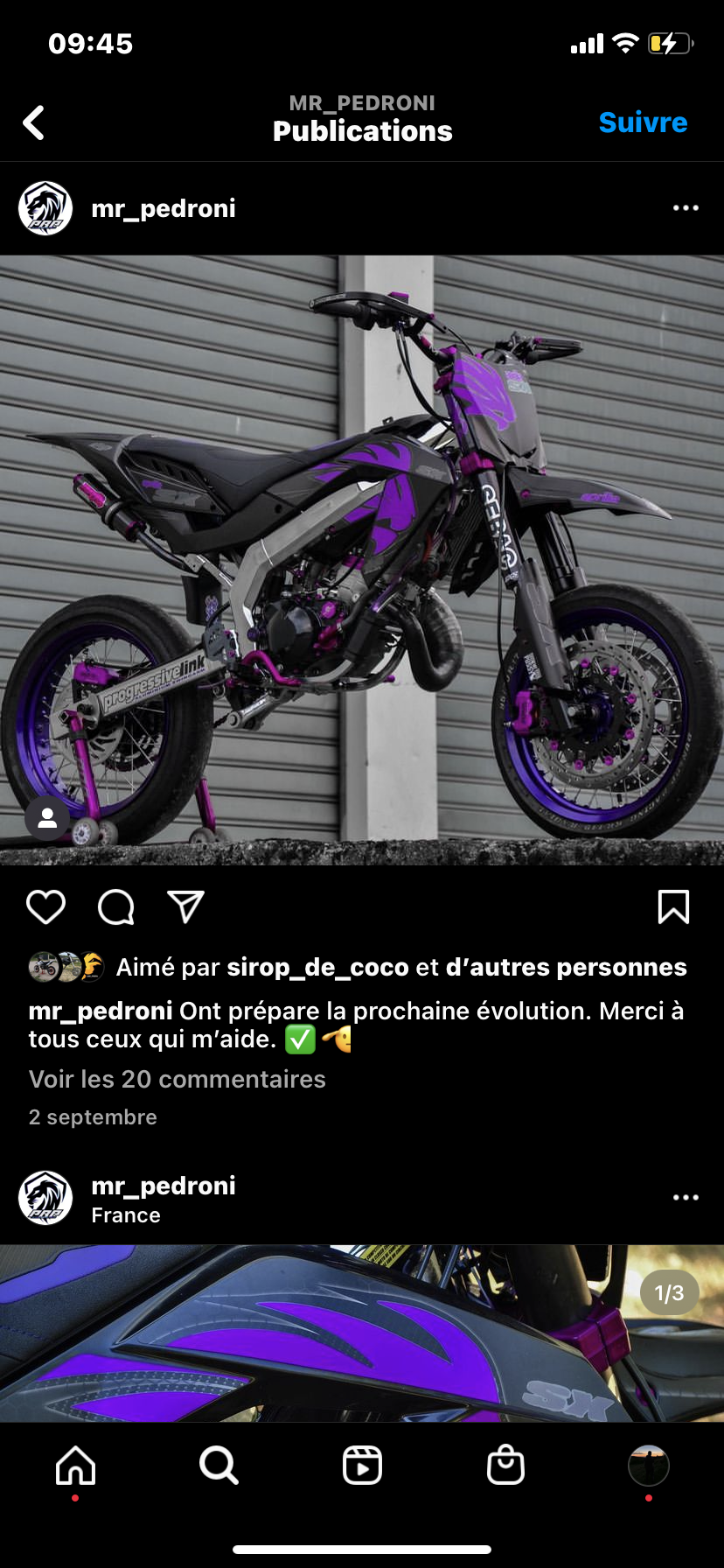Switch to the Search tab

(x=219, y=1465)
